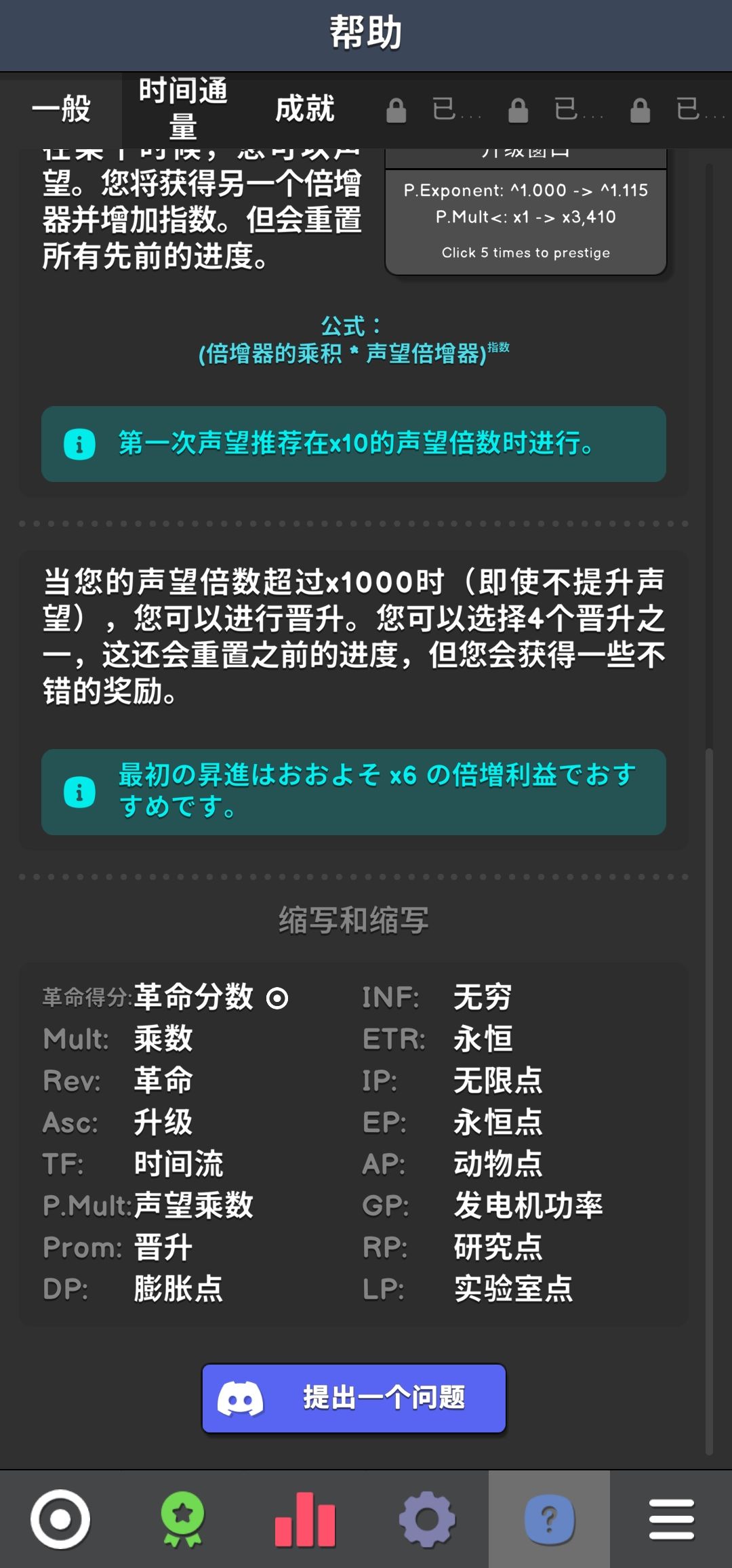This screenshot has width=732, height=1568.
Task: Open the green achievement ribbon section
Action: (182, 1519)
